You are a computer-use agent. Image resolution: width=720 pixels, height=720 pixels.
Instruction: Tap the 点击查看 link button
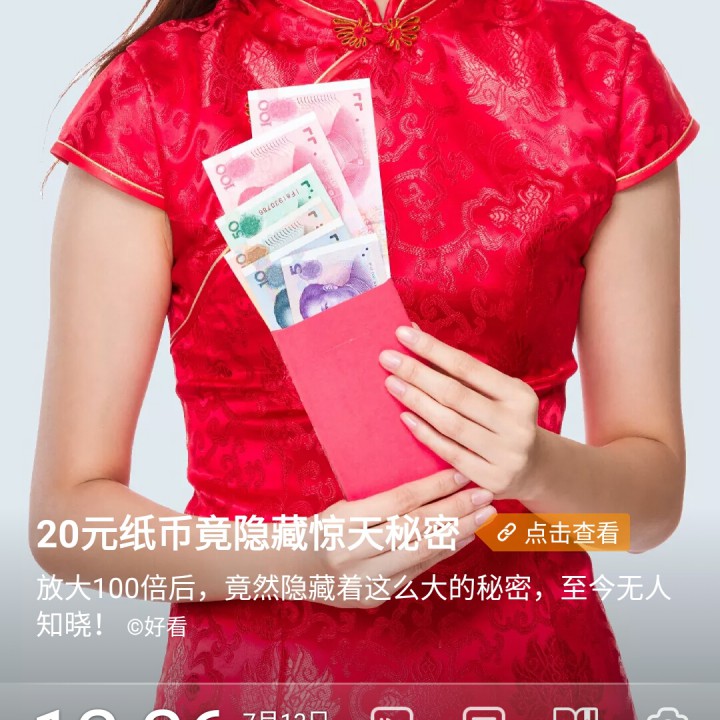(x=560, y=533)
